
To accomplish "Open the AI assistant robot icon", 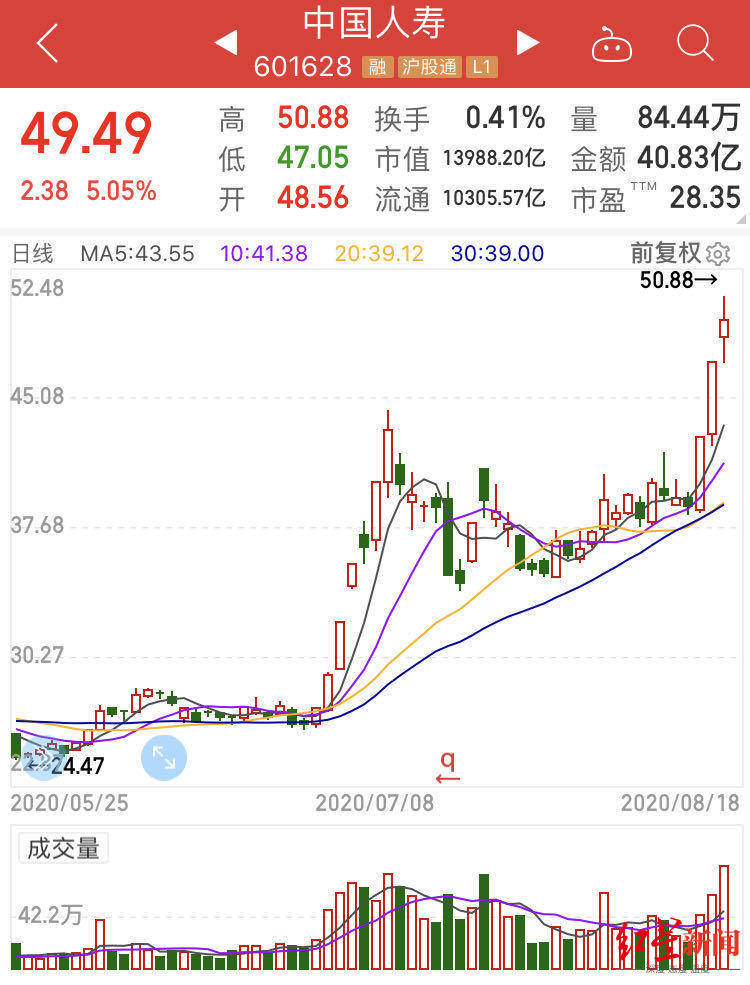I will [x=611, y=44].
